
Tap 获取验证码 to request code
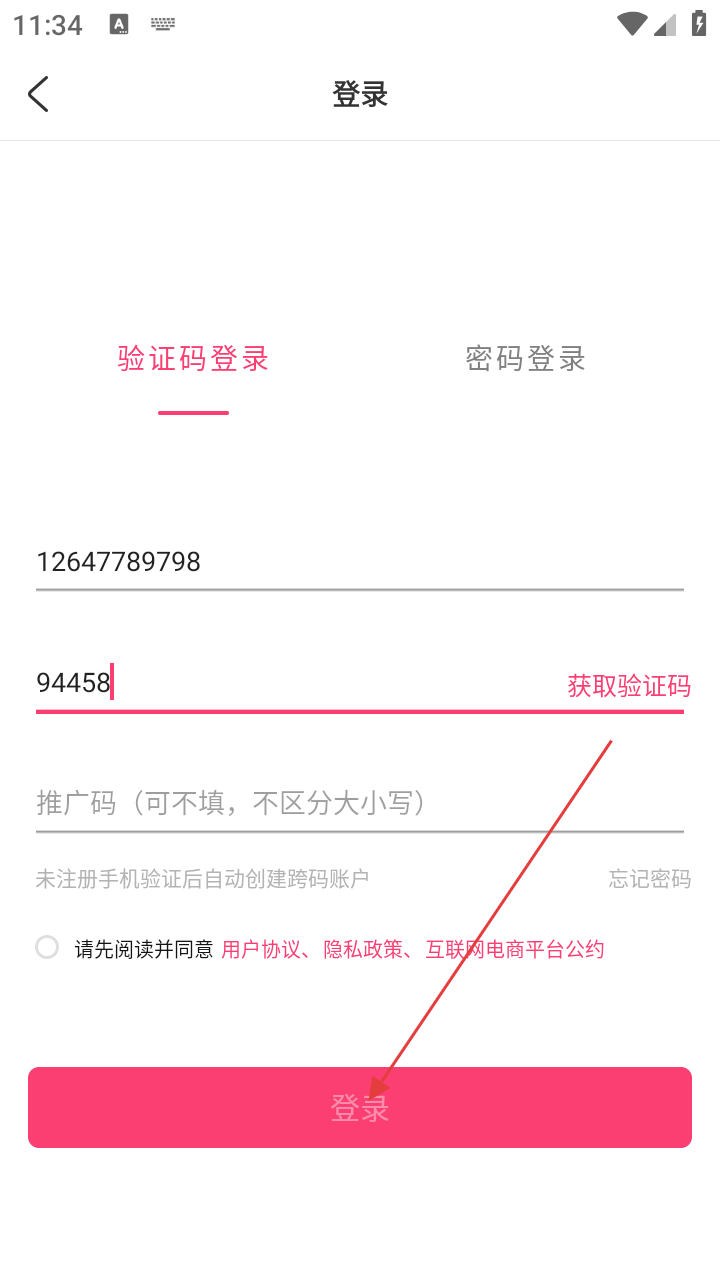click(x=628, y=686)
